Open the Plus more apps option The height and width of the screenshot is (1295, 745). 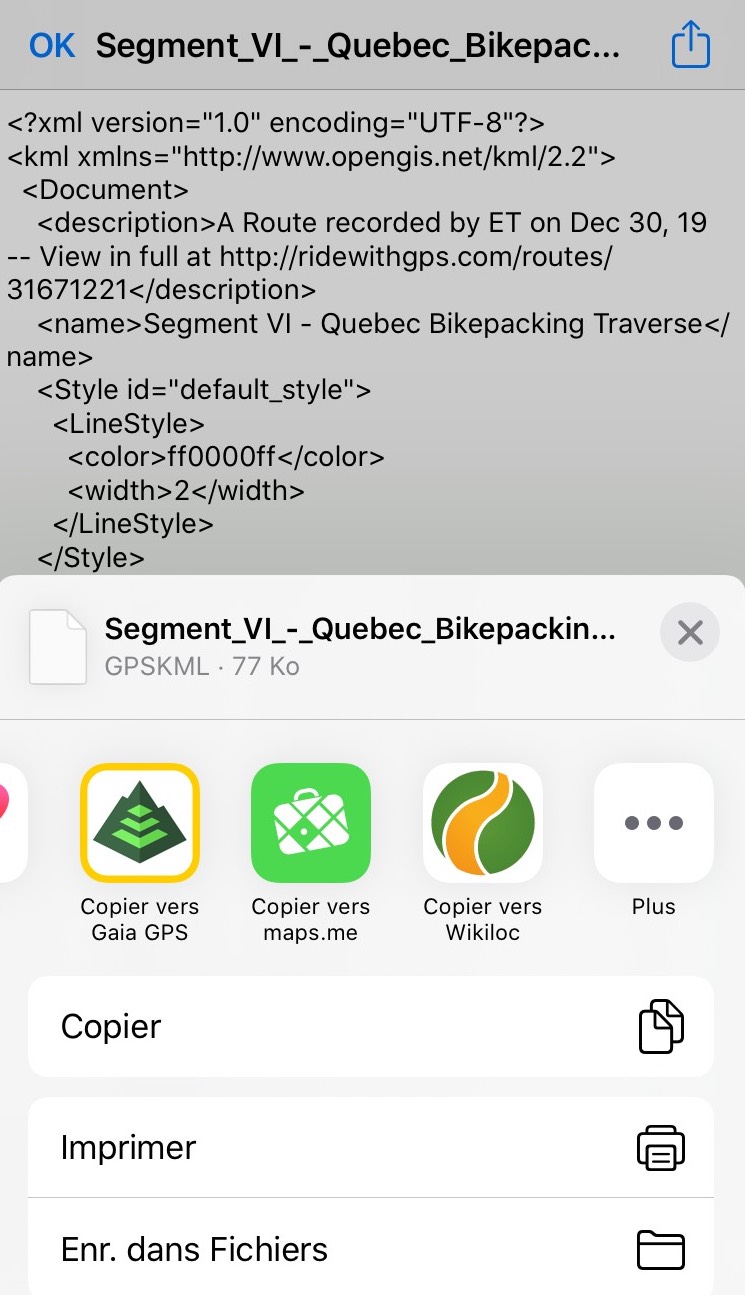[654, 823]
